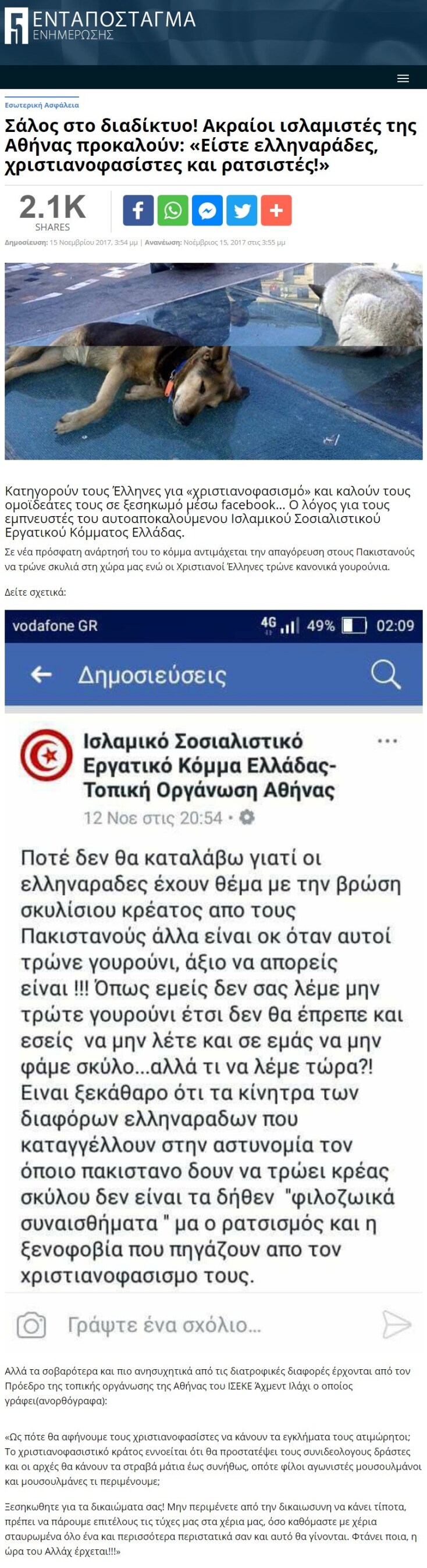This screenshot has width=427, height=1568.
Task: Expand more sharing options with plus button
Action: 276,210
